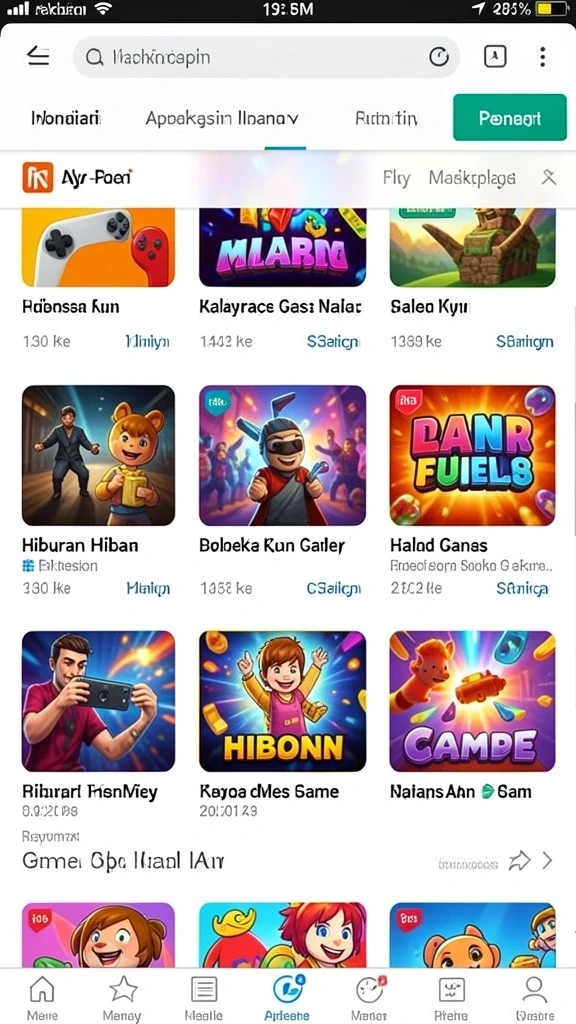576x1024 pixels.
Task: Open the hamburger menu icon
Action: (x=38, y=57)
